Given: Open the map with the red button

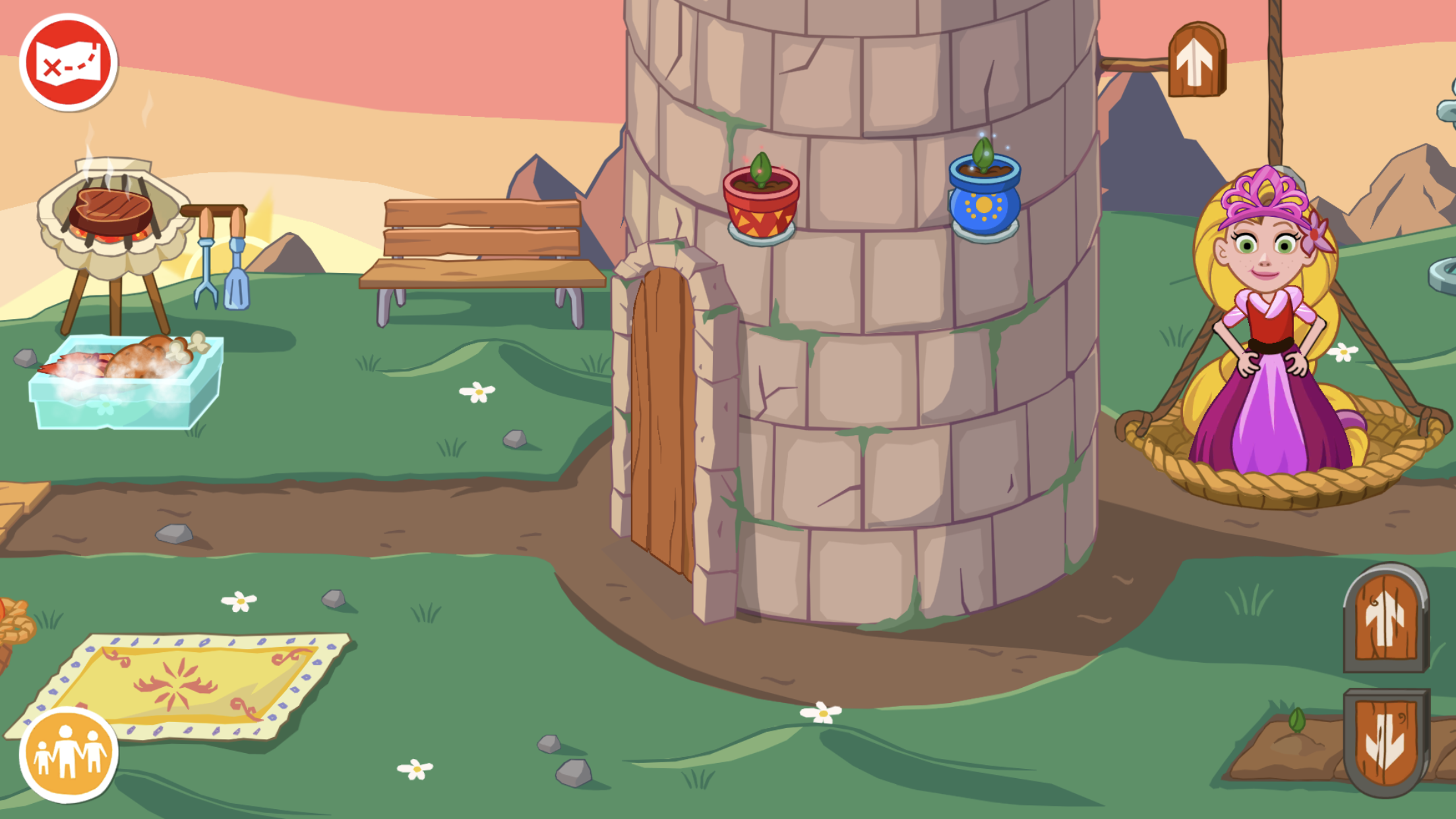Looking at the screenshot, I should (x=68, y=63).
